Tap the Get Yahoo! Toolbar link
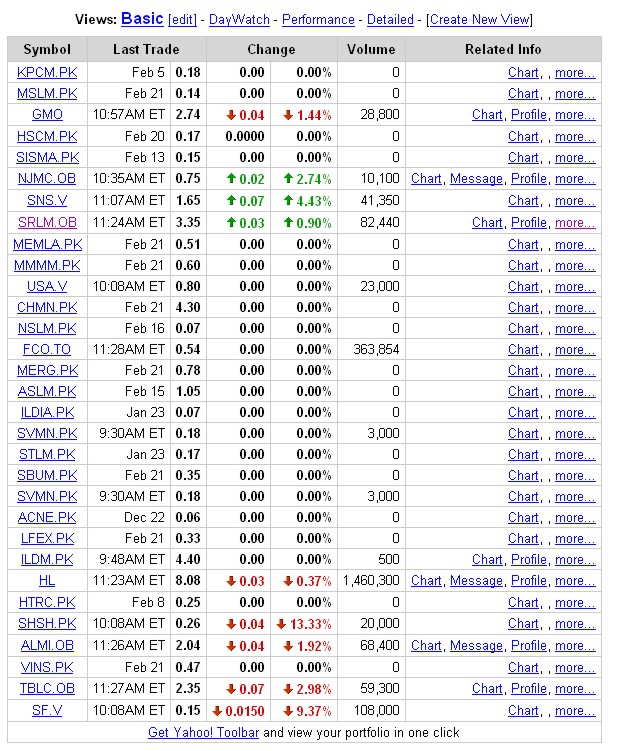 tap(203, 732)
